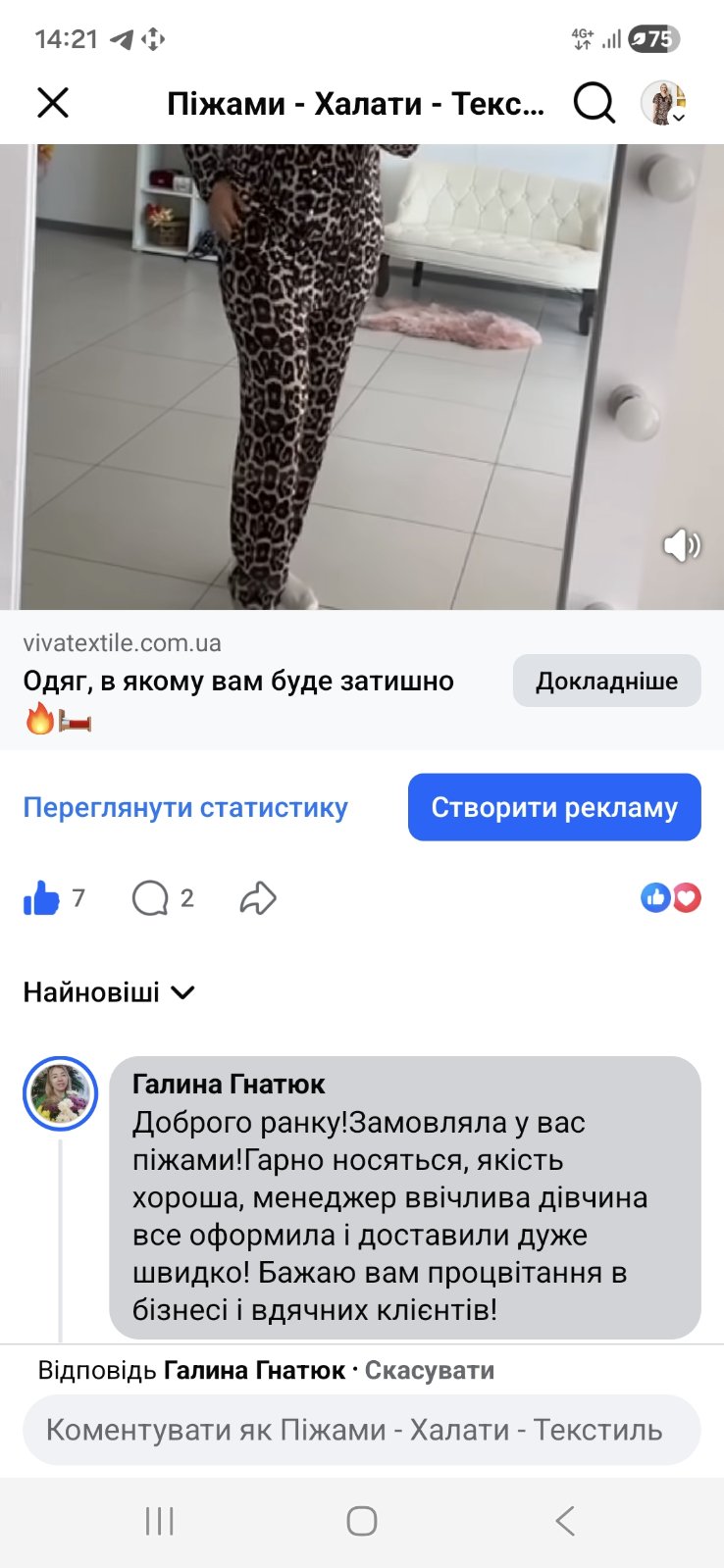This screenshot has height=1568, width=724.
Task: Expand the Найновіші comment sorting dropdown
Action: pyautogui.click(x=109, y=992)
